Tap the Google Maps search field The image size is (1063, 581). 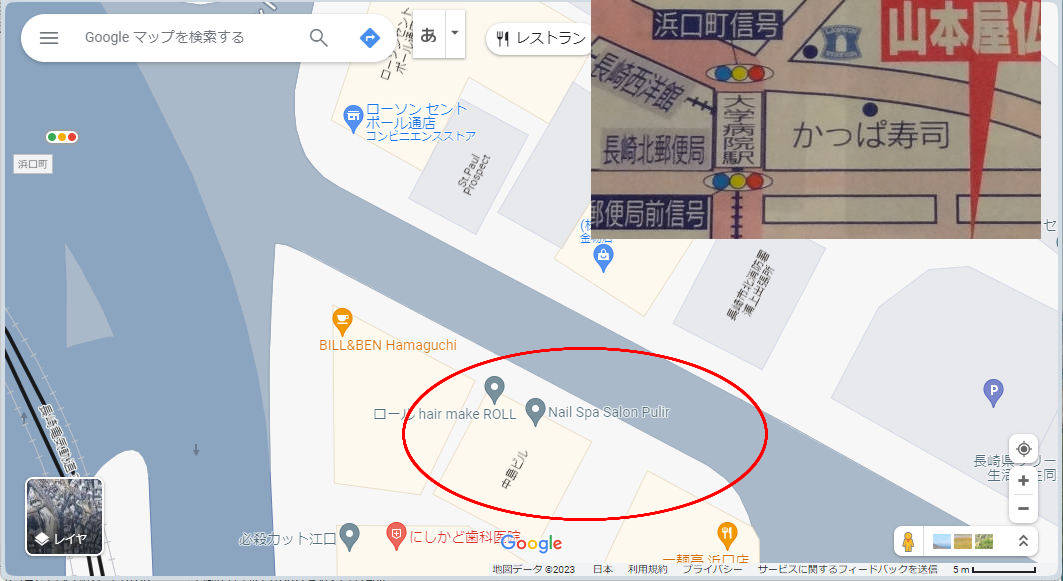pyautogui.click(x=190, y=37)
